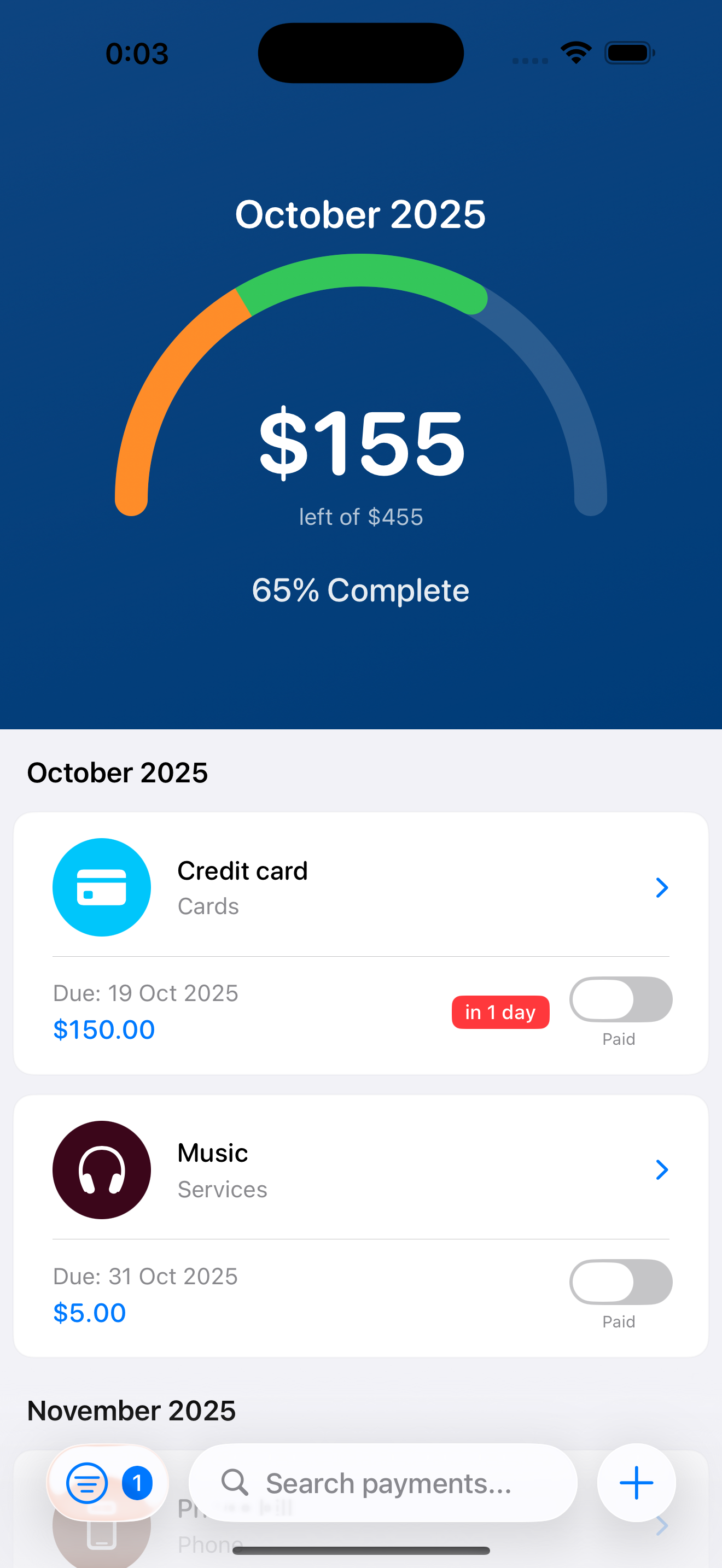Click the status bar clock
The height and width of the screenshot is (1568, 722).
coord(137,53)
